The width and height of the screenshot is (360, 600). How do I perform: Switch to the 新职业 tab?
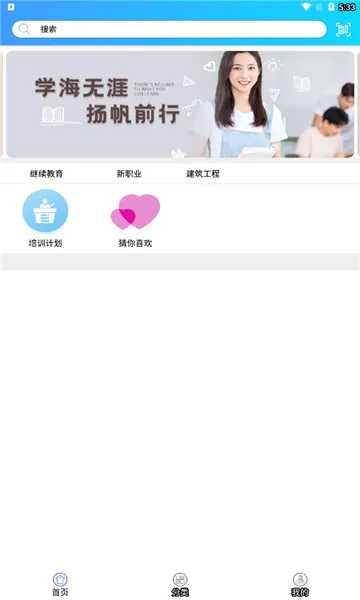tap(129, 174)
